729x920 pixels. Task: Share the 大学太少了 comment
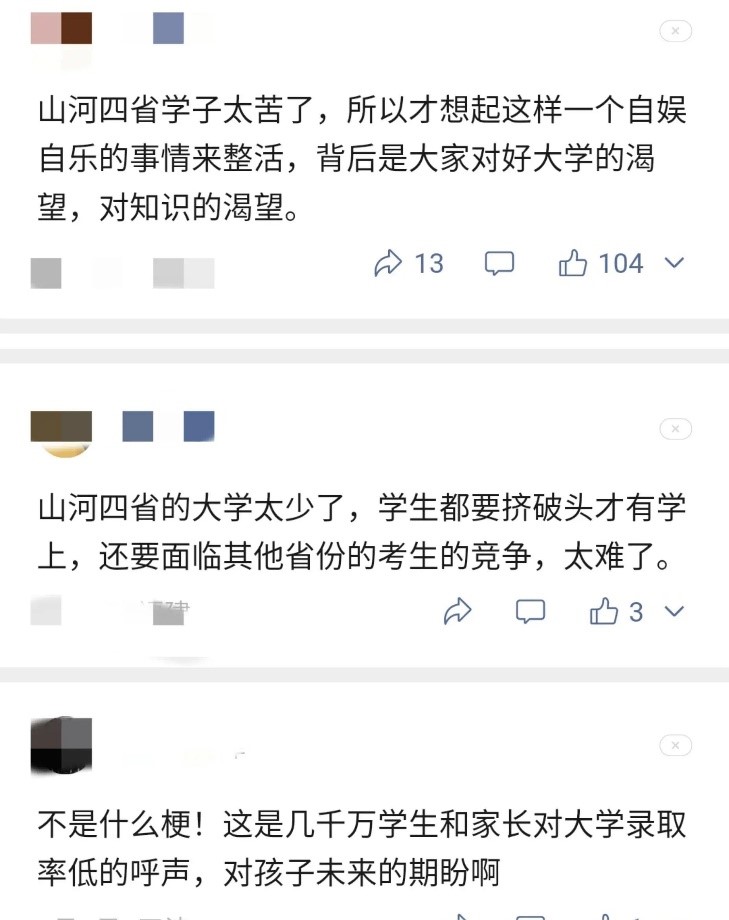pyautogui.click(x=458, y=611)
